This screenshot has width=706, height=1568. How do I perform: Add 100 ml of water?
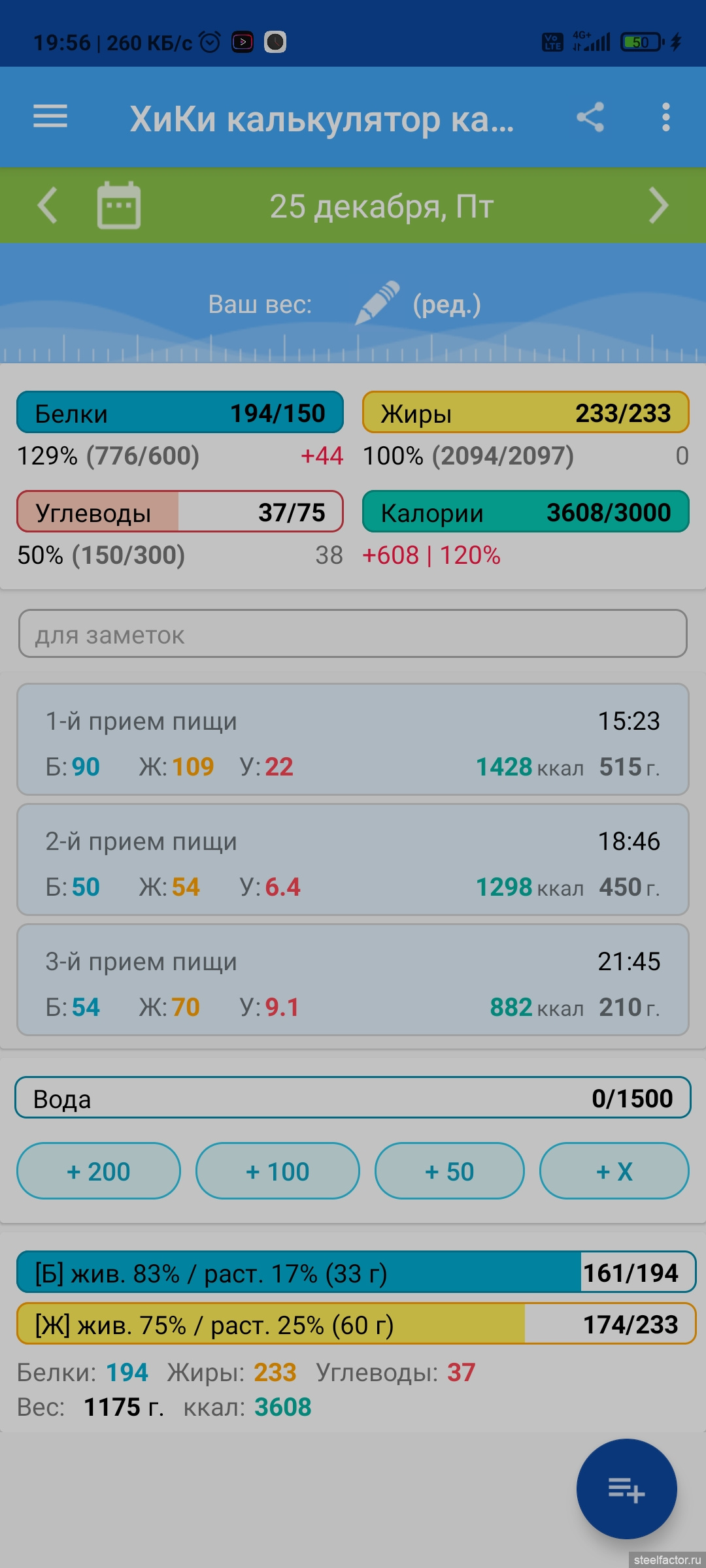point(278,1171)
